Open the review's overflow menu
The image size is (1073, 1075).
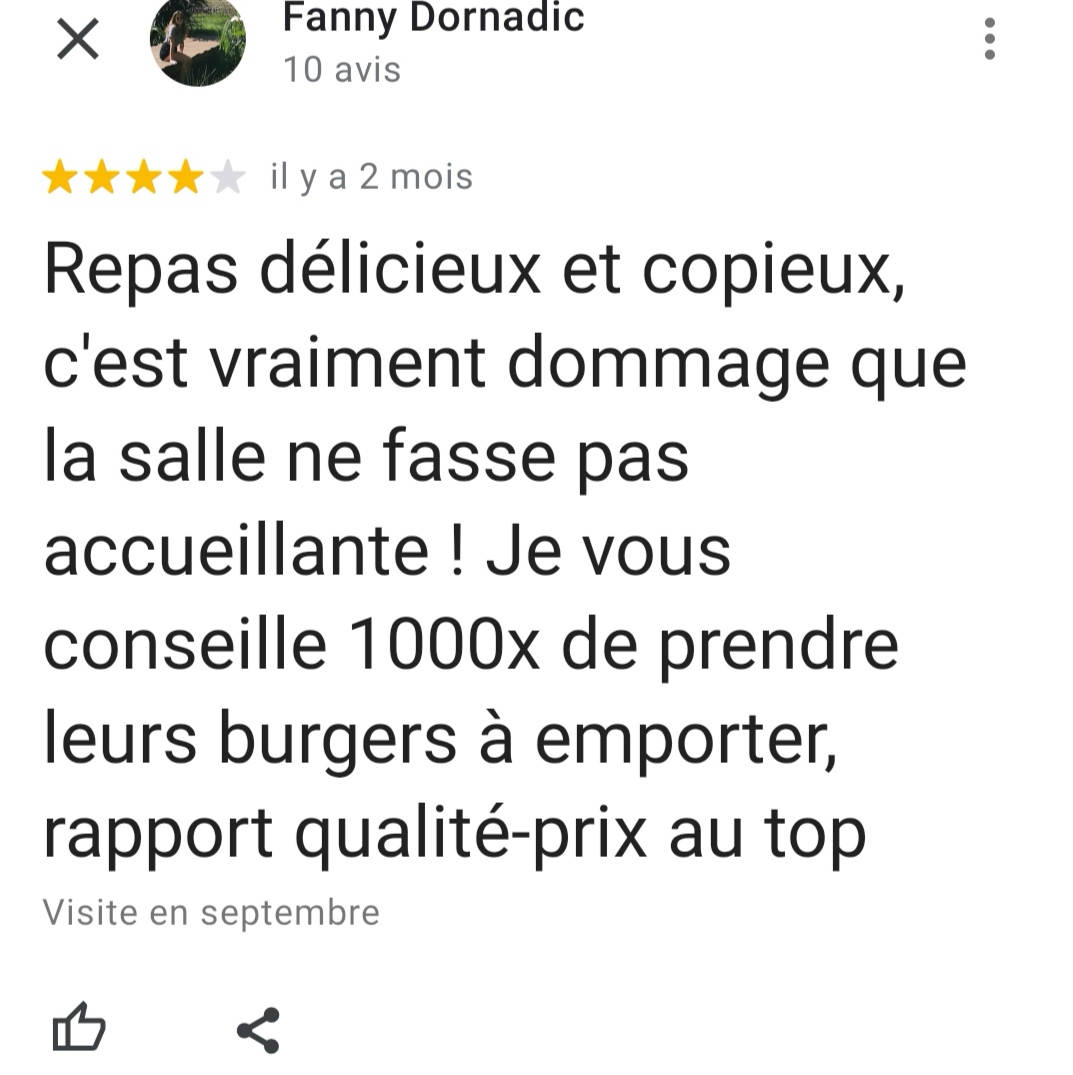pyautogui.click(x=989, y=39)
